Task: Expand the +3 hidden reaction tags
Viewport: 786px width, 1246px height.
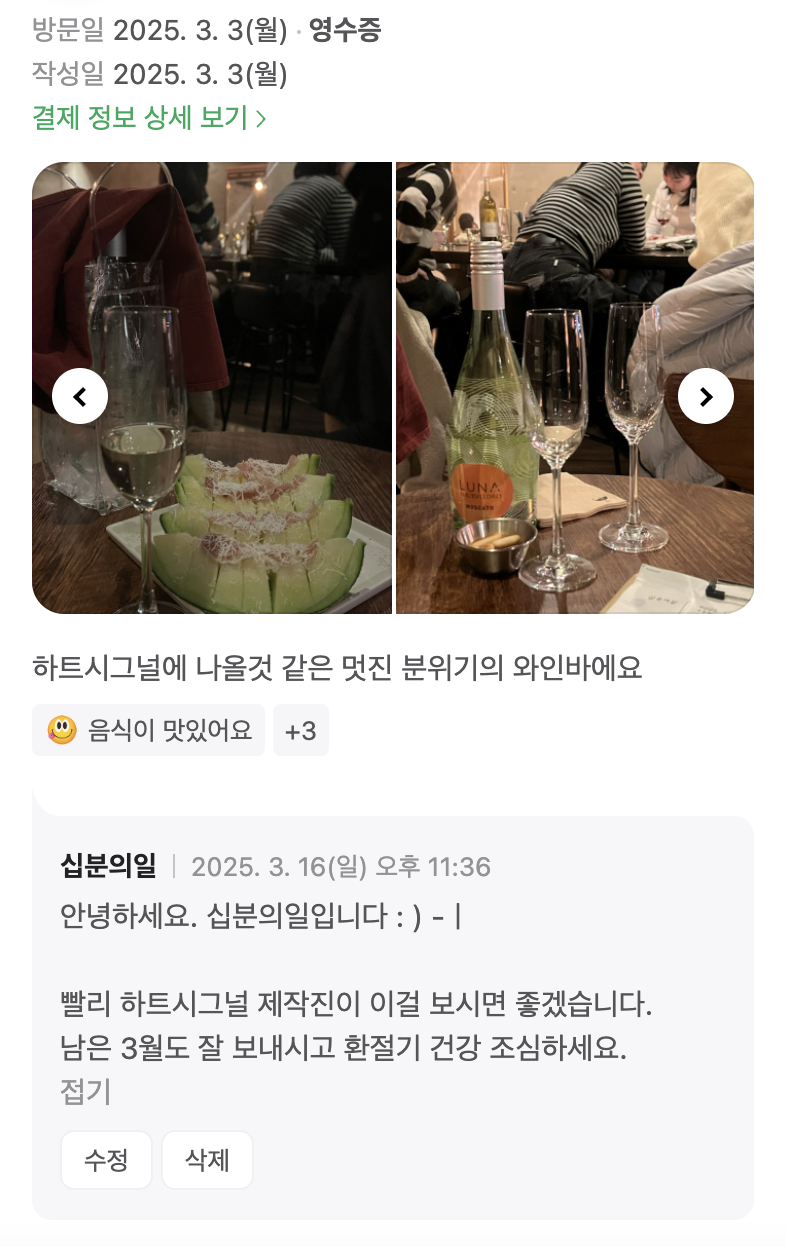Action: coord(300,730)
